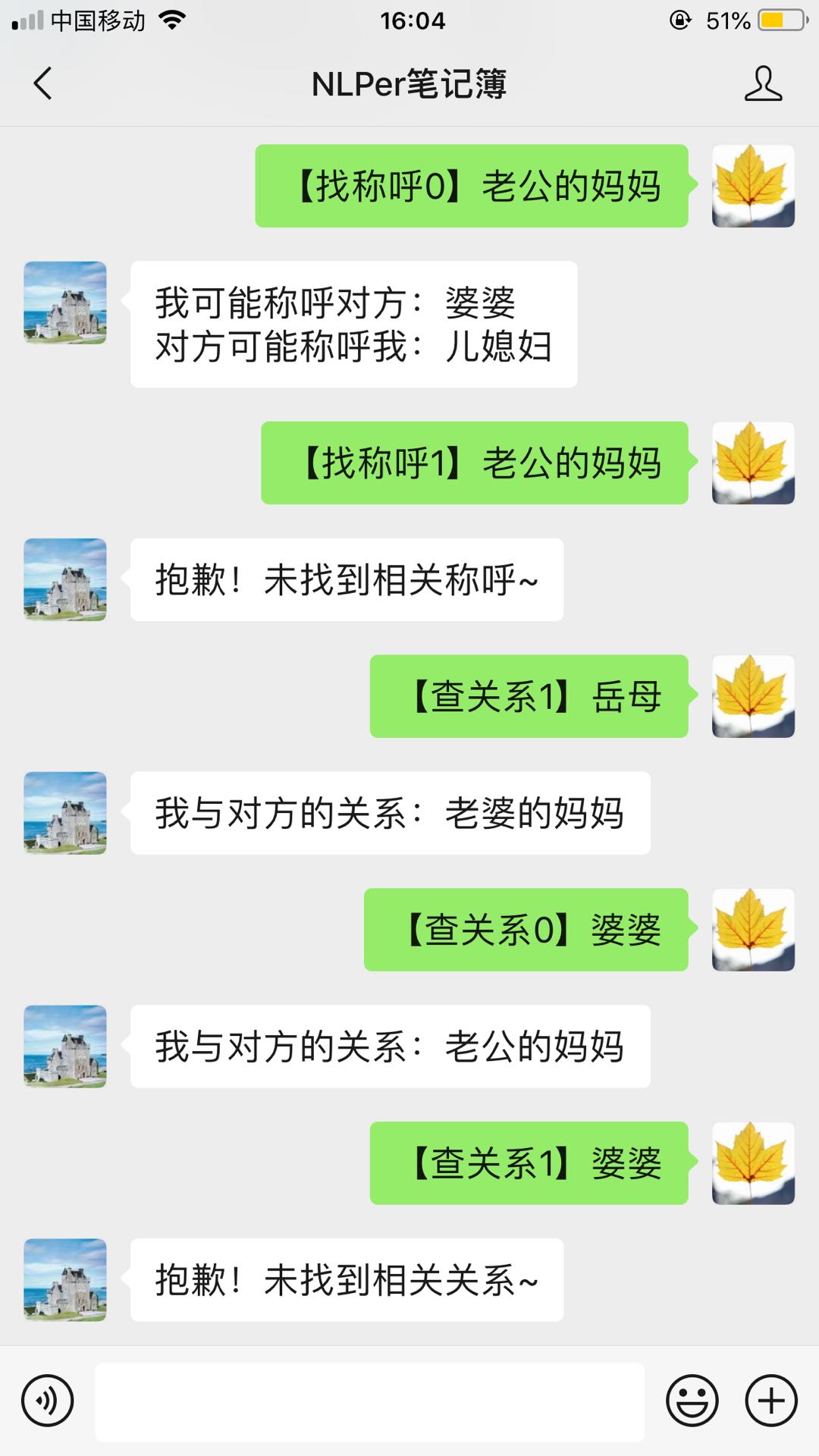Click the plus icon to attach more options
Viewport: 819px width, 1456px height.
click(770, 1401)
